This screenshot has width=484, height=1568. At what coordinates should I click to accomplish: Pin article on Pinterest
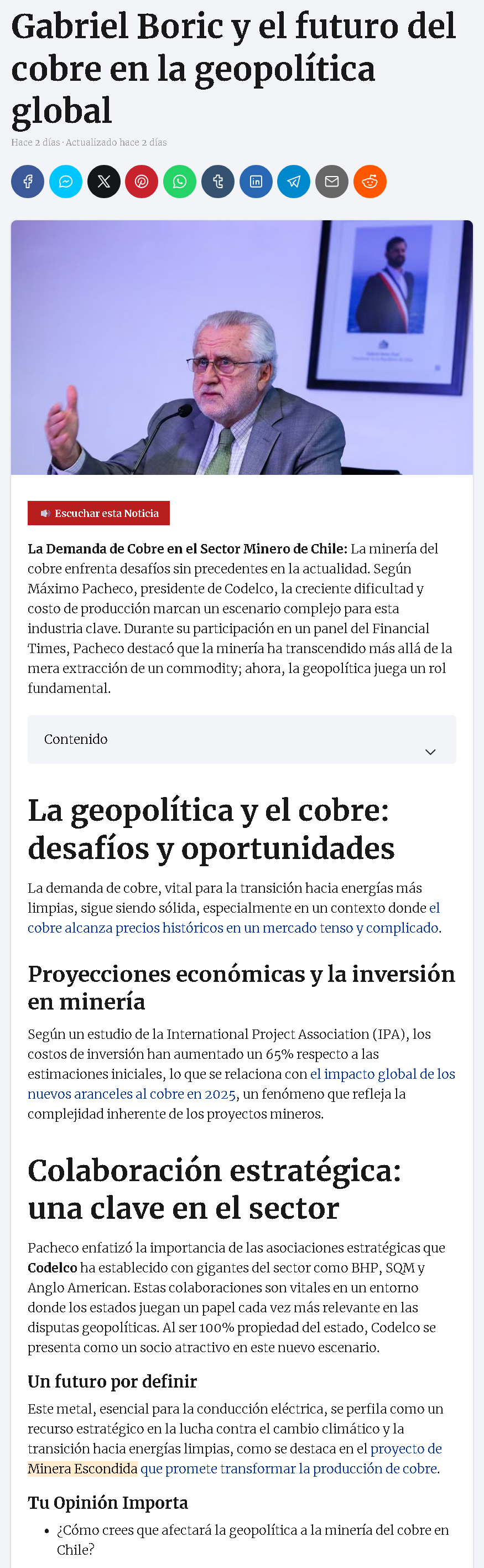click(142, 182)
